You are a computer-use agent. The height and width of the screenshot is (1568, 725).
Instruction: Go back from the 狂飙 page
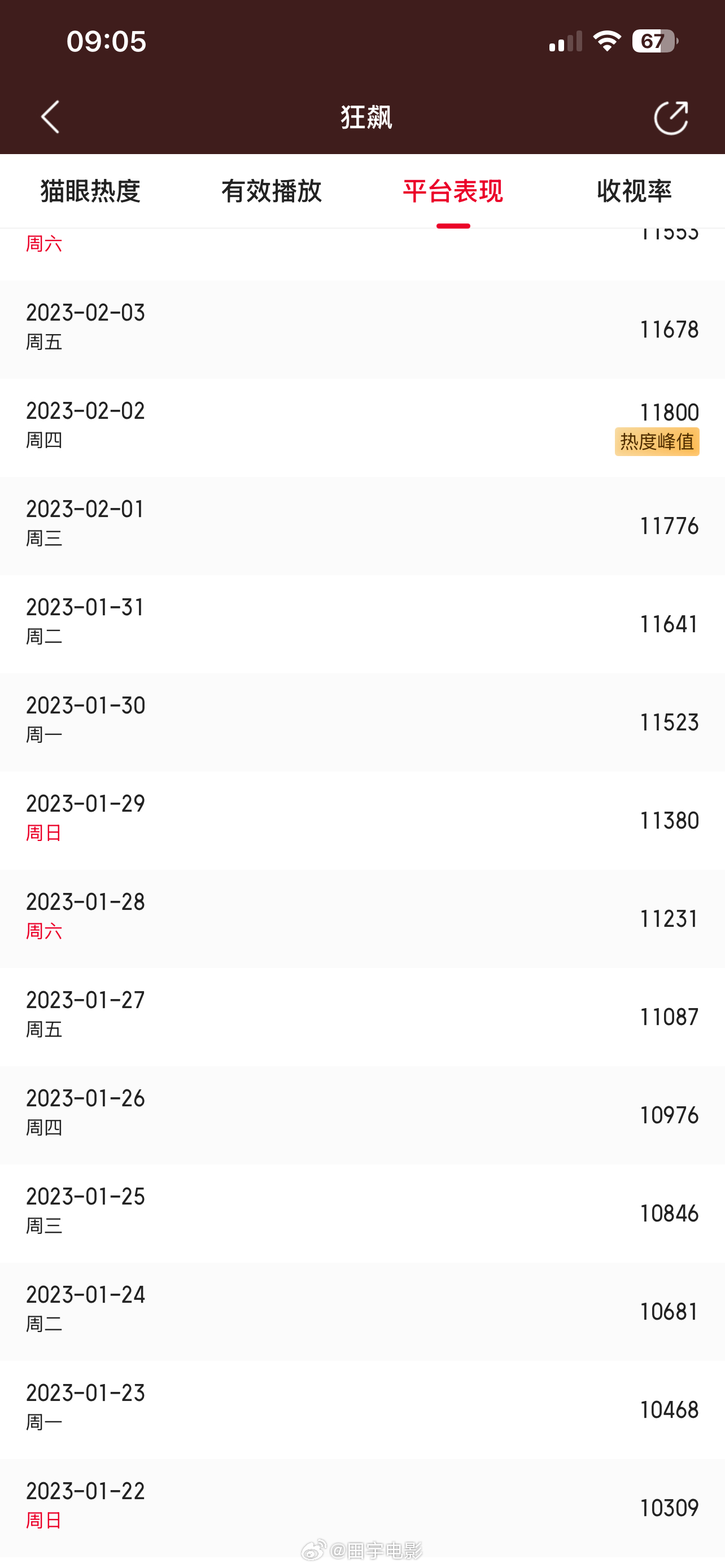pyautogui.click(x=50, y=117)
